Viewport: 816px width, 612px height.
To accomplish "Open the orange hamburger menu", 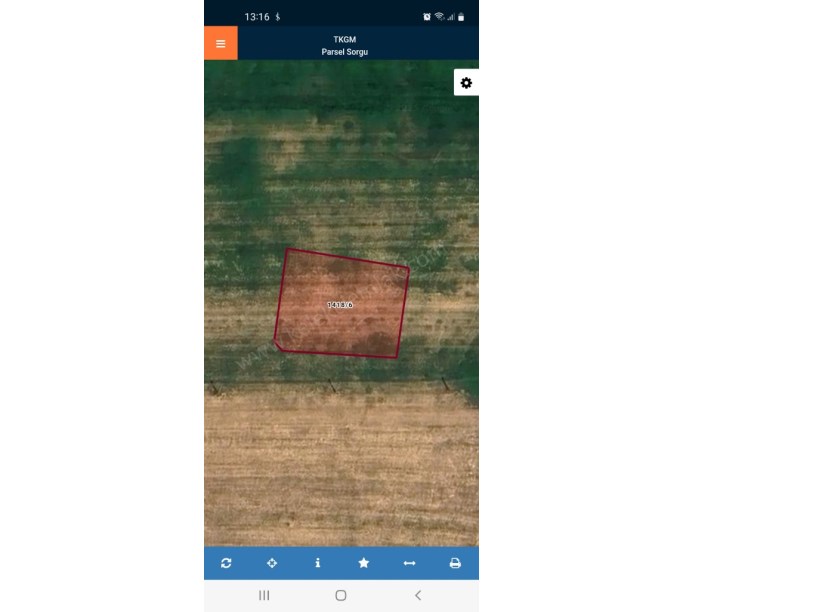I will click(x=221, y=43).
